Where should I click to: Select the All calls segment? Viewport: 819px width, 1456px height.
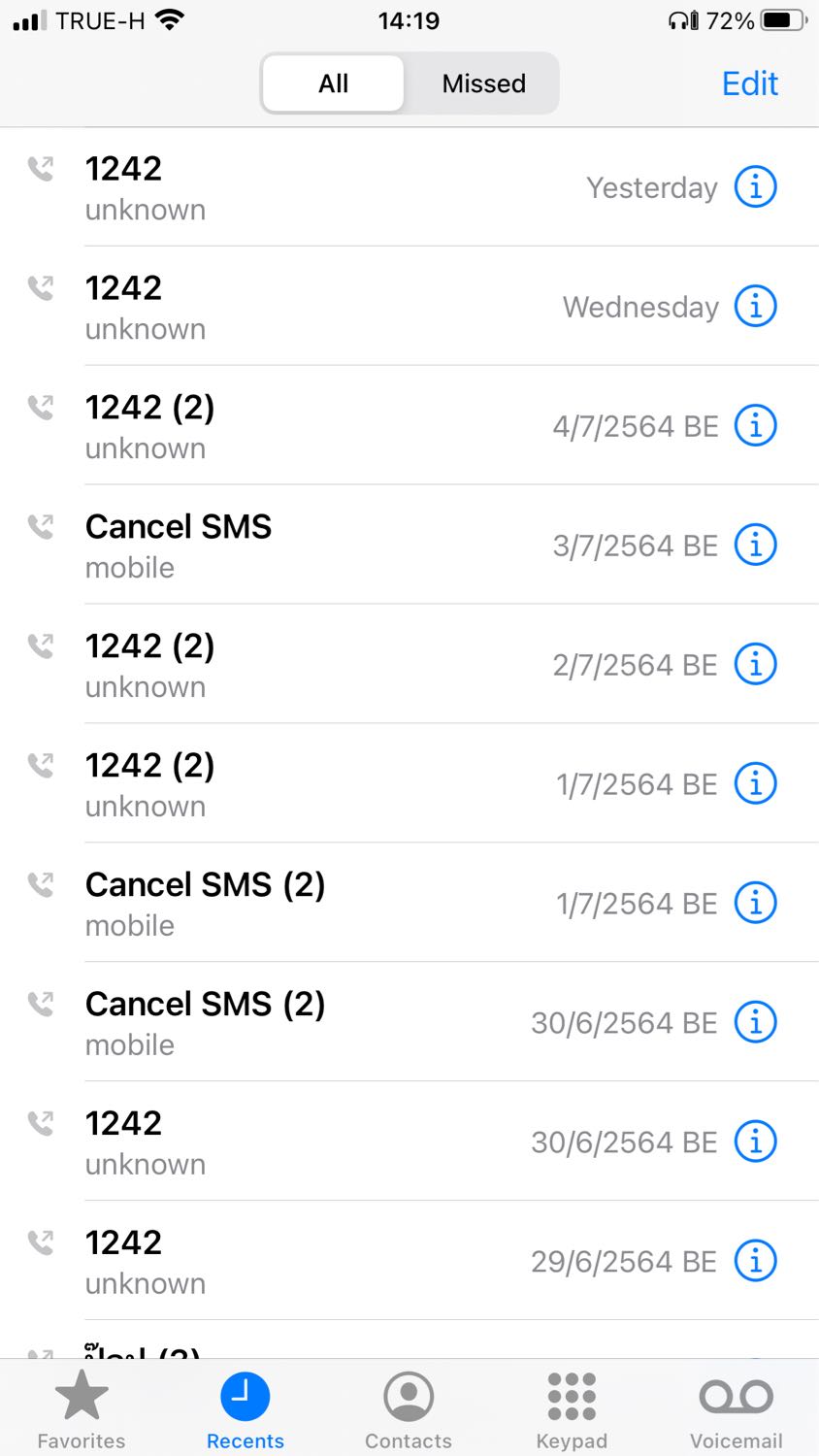333,83
